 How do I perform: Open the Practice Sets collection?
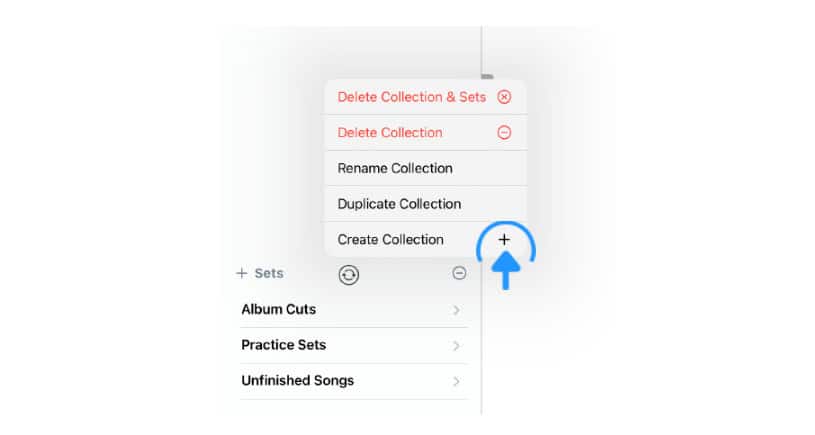pyautogui.click(x=352, y=345)
